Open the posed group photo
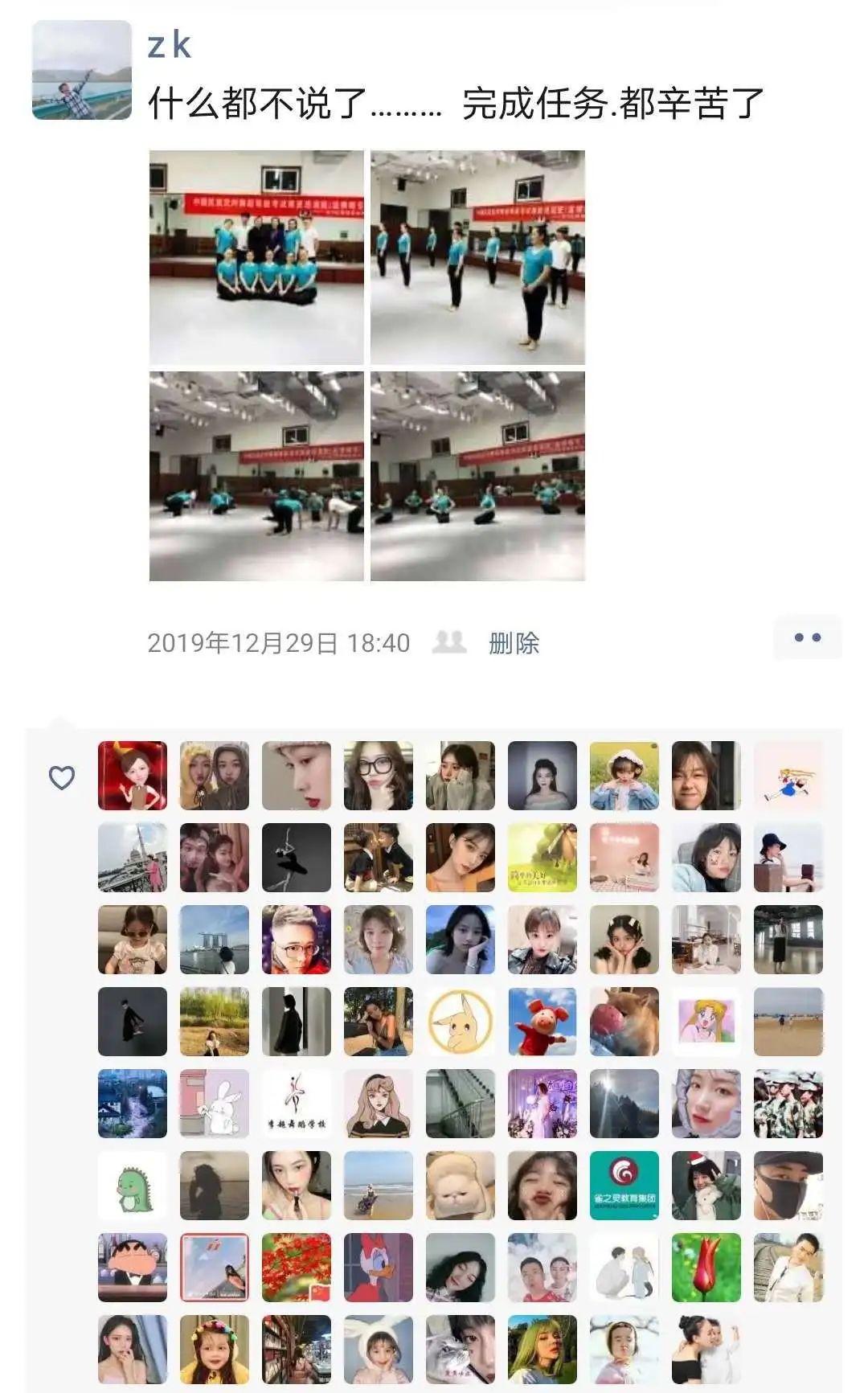Screen dimensions: 868x1393 coord(256,257)
